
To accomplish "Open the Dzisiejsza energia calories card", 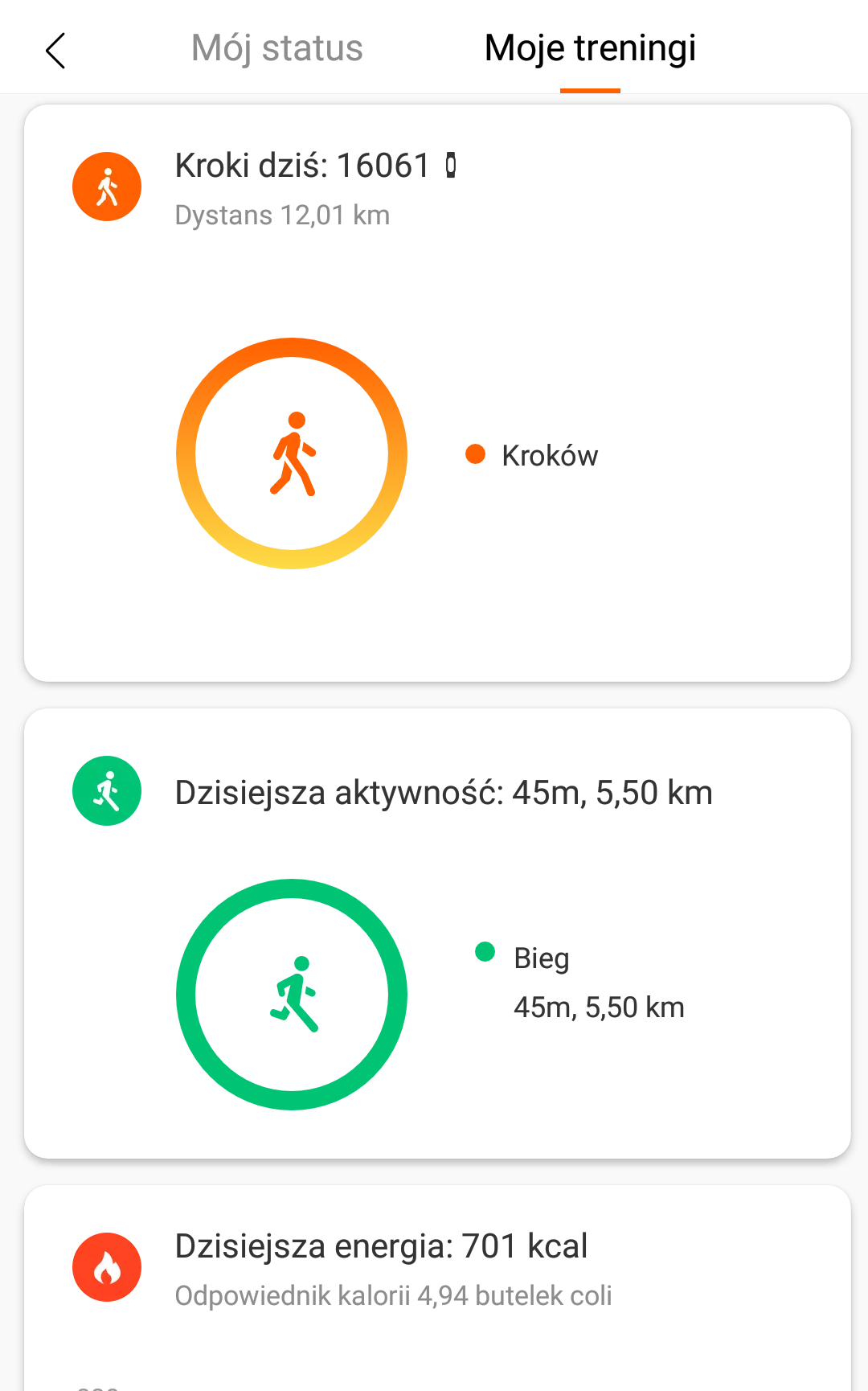I will pos(437,1288).
